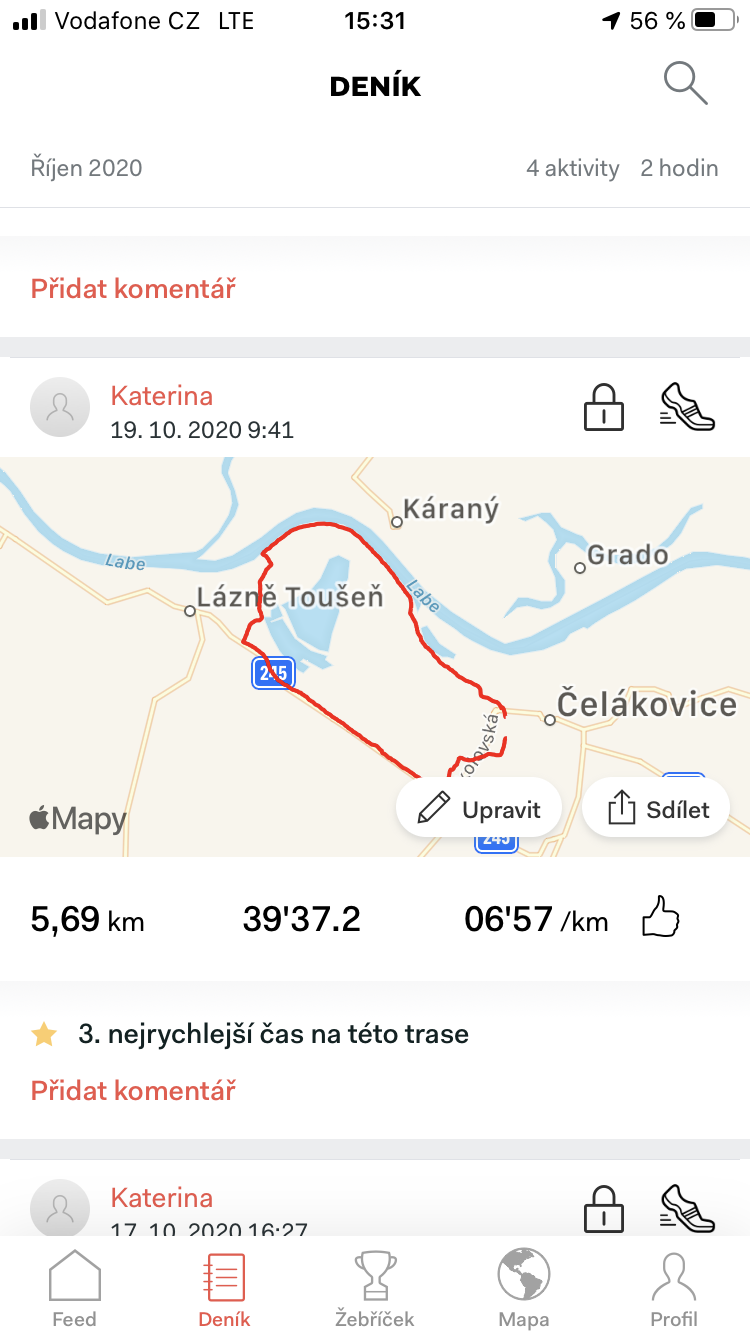
Task: Like the 5,69 km run
Action: tap(660, 916)
